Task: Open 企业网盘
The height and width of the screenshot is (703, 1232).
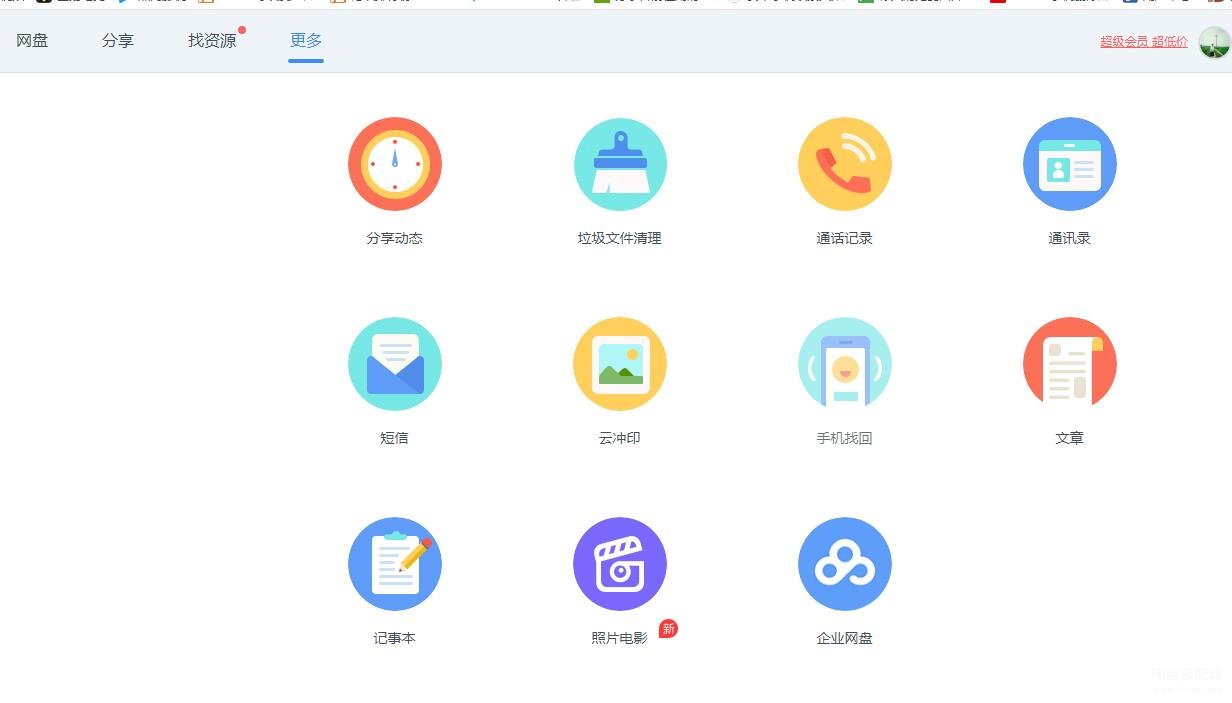Action: (845, 564)
